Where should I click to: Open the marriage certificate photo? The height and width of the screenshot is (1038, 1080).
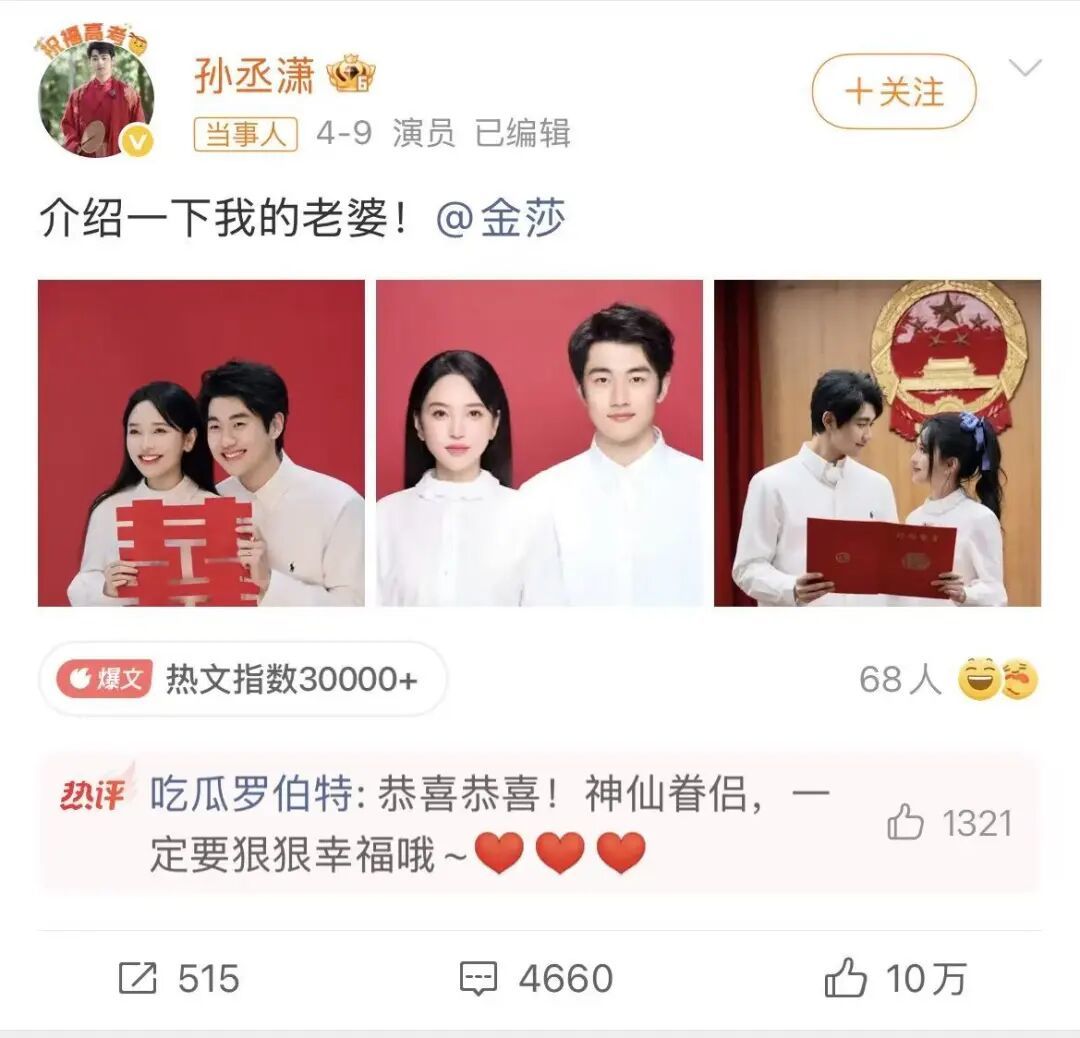click(877, 443)
